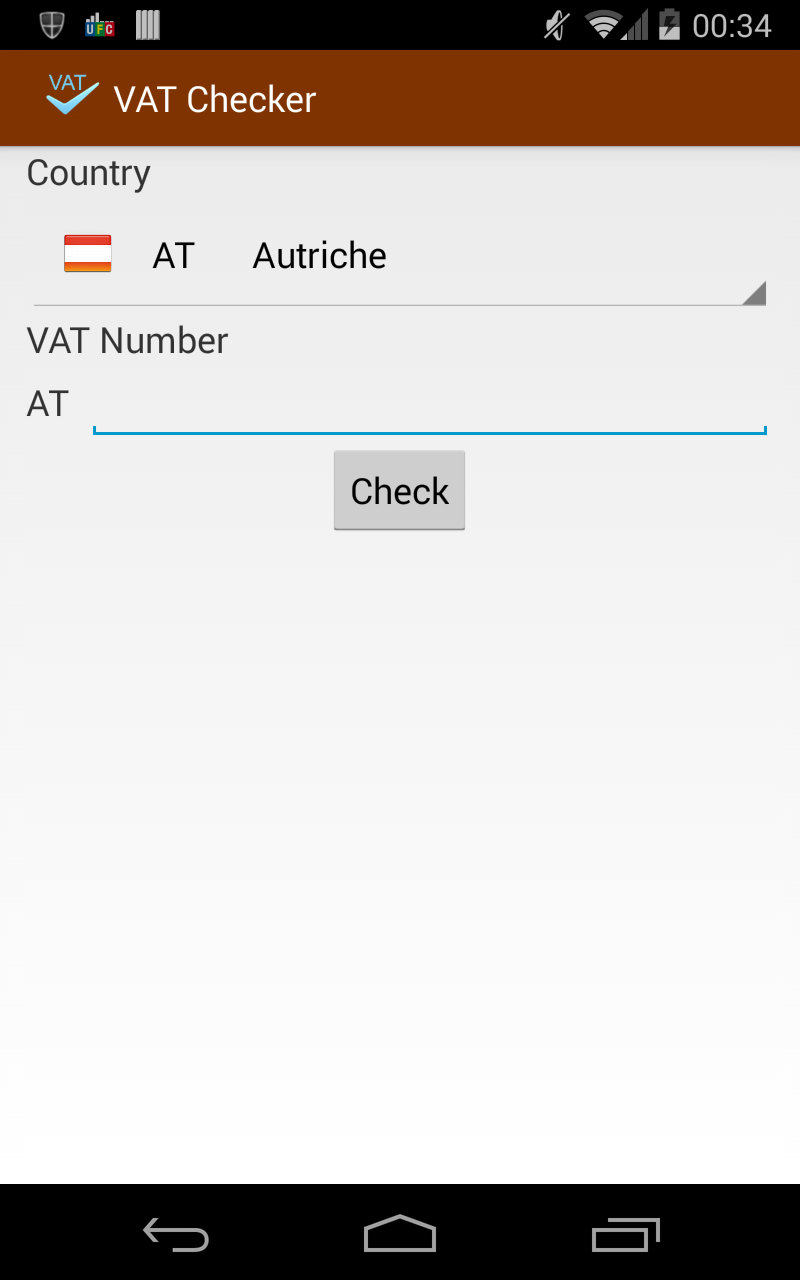This screenshot has width=800, height=1280.
Task: Tap the AT country code label
Action: 173,254
